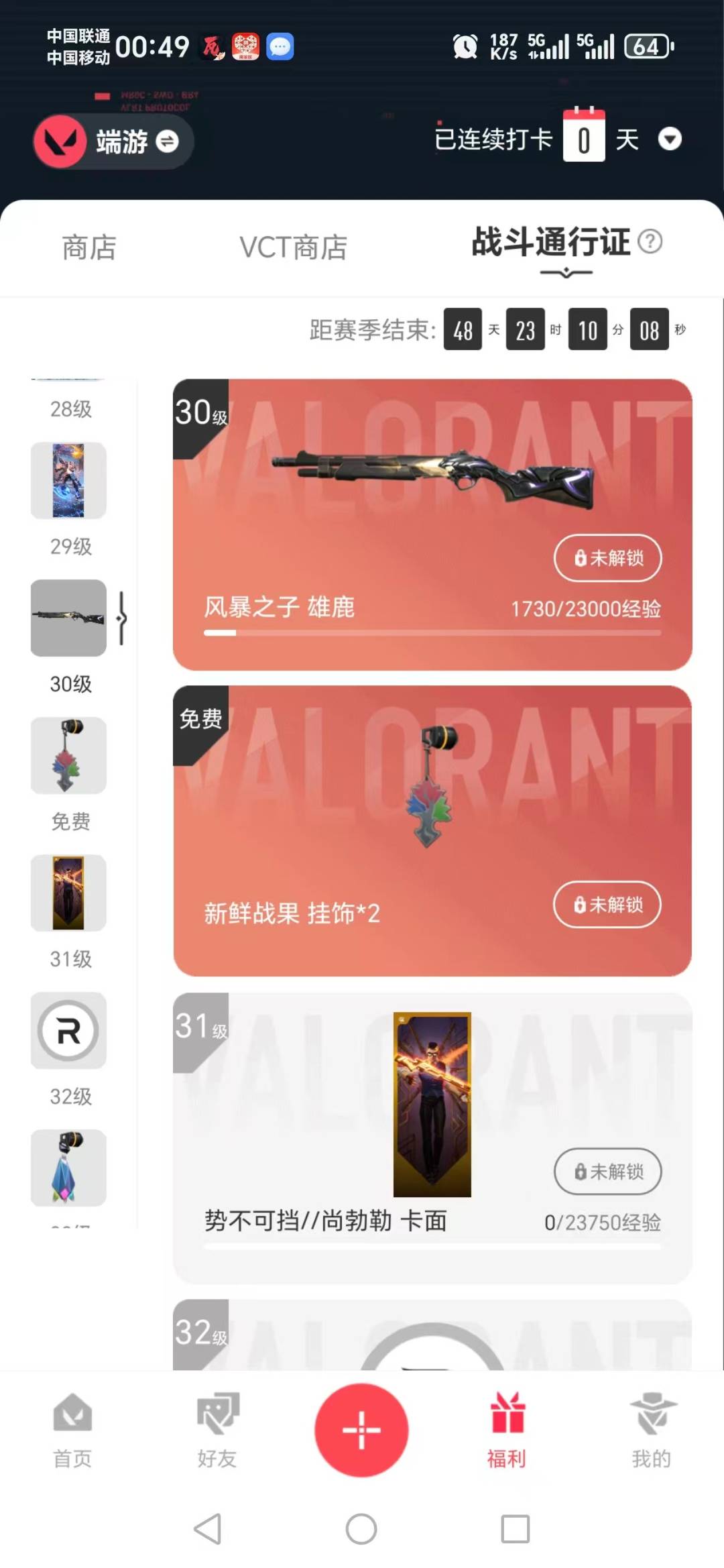The image size is (724, 1568).
Task: Tap the red plus button
Action: tap(361, 1429)
